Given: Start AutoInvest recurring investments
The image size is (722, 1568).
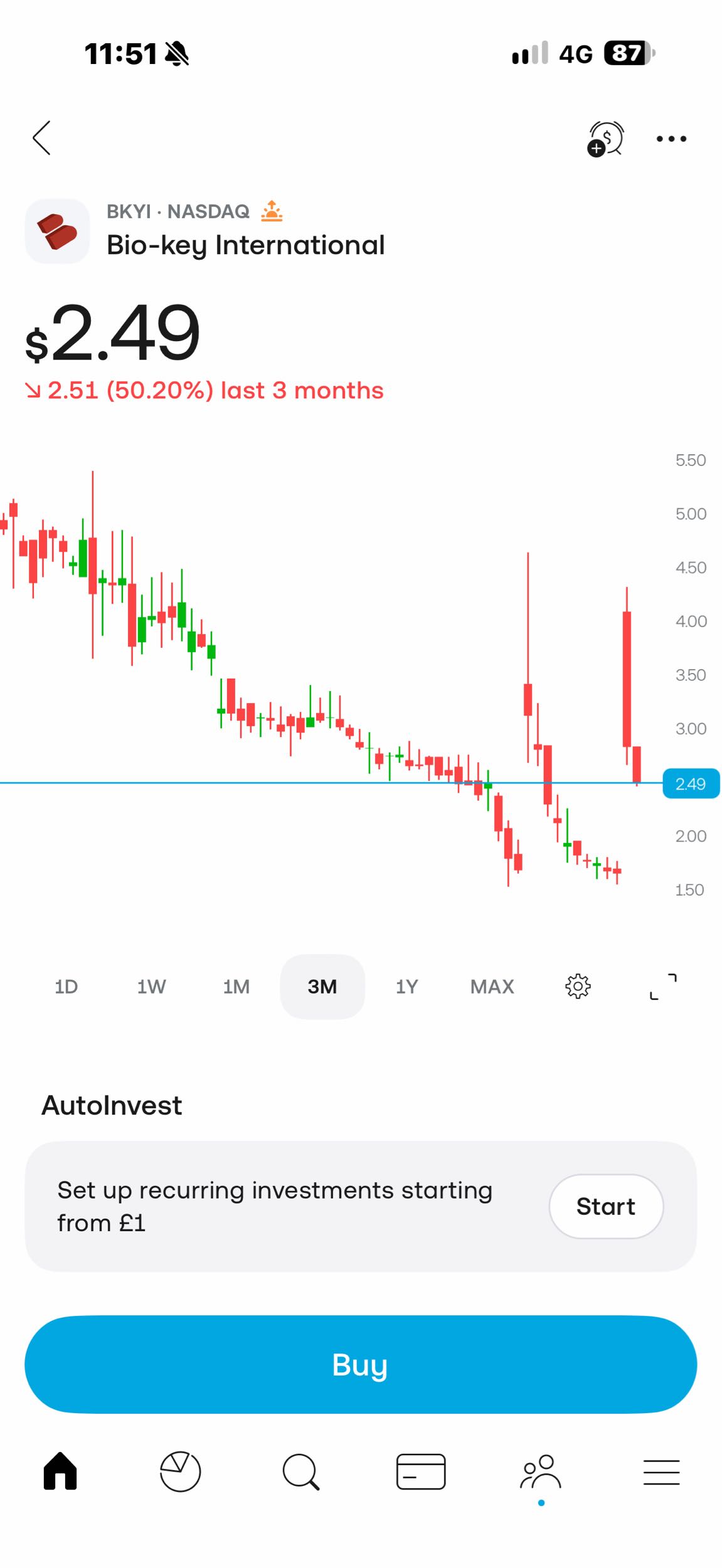Looking at the screenshot, I should (606, 1206).
